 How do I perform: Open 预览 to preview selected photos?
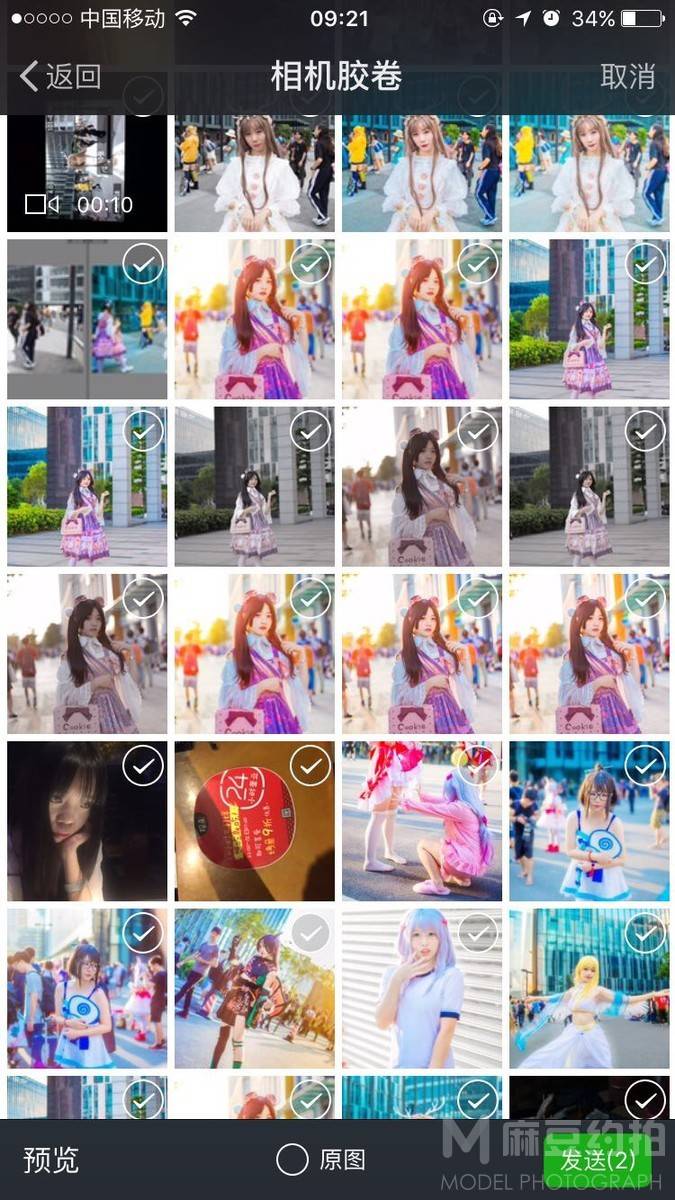click(x=51, y=1160)
